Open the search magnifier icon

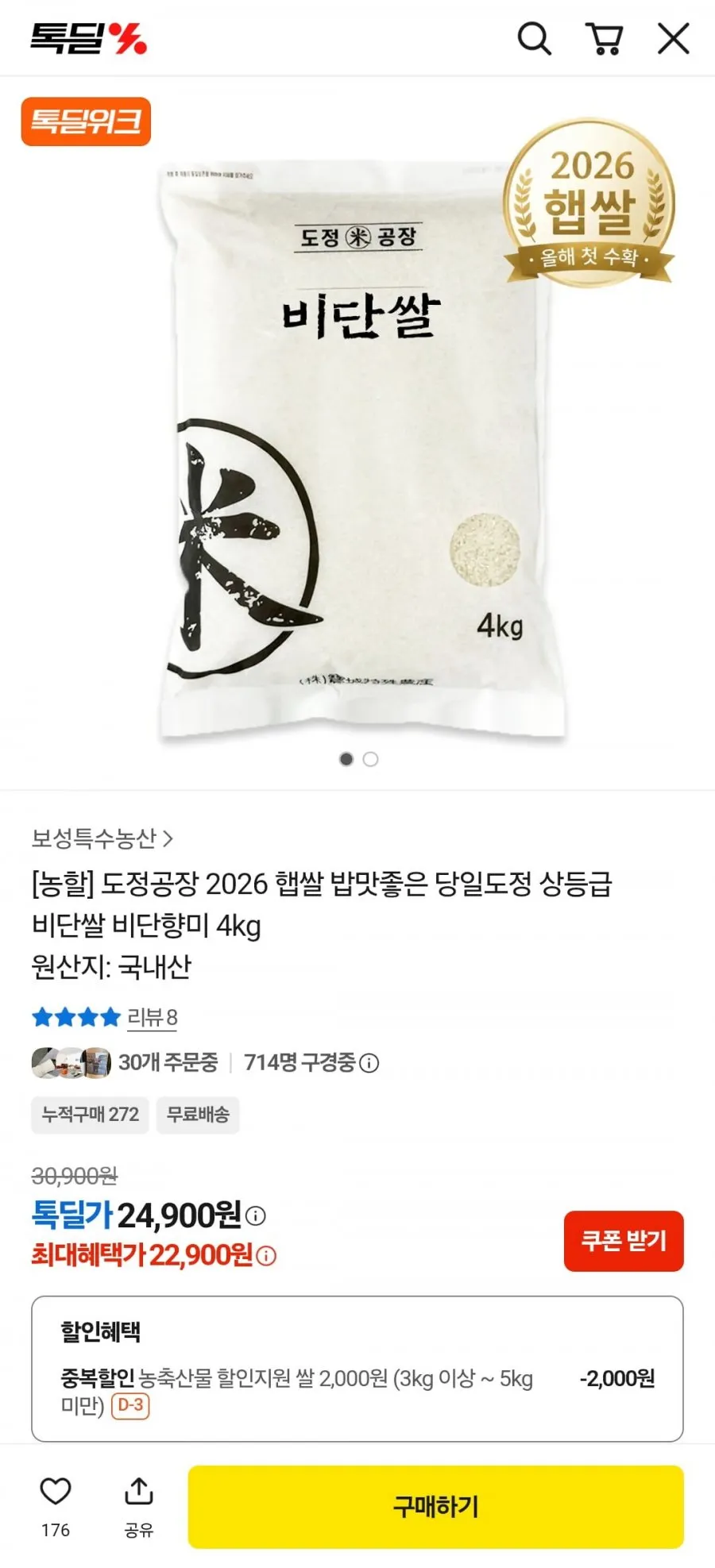pyautogui.click(x=535, y=38)
